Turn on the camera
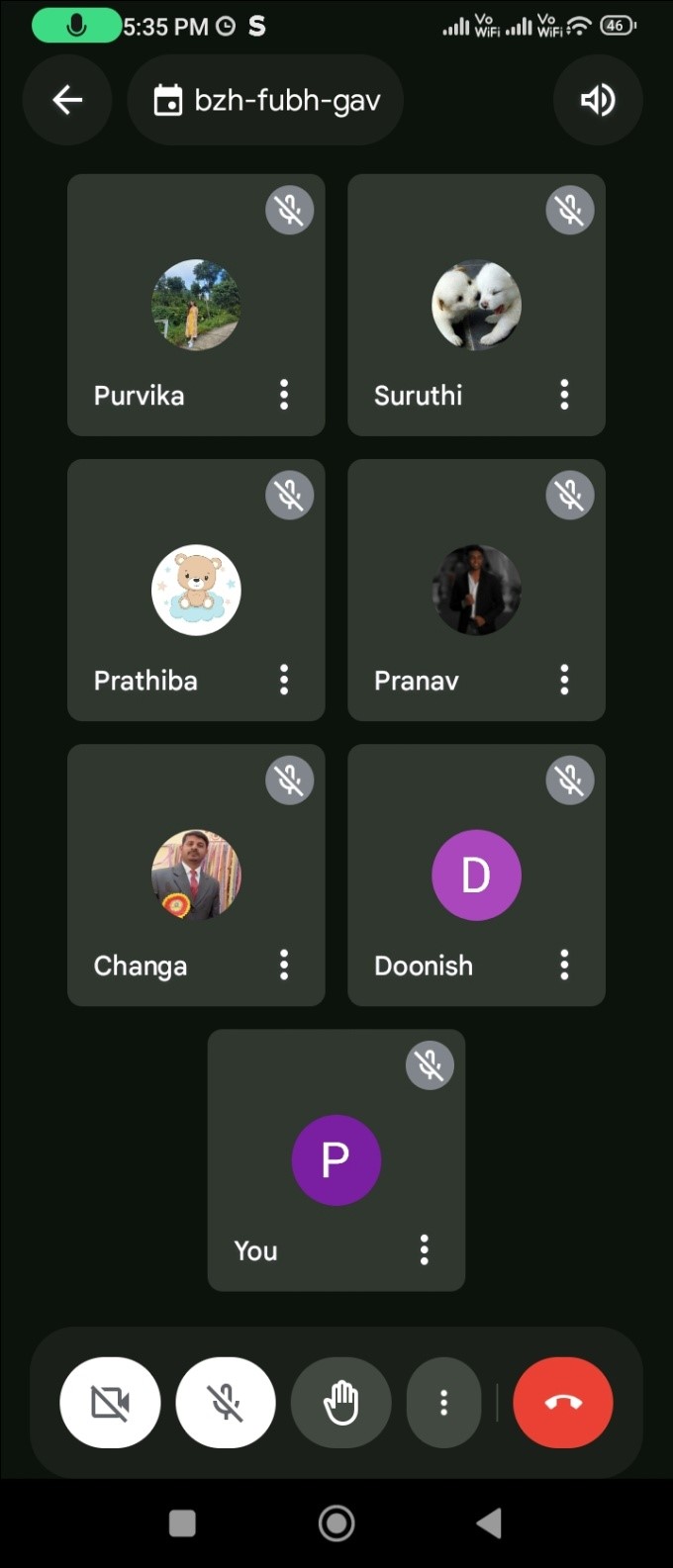Image resolution: width=673 pixels, height=1568 pixels. coord(110,1402)
